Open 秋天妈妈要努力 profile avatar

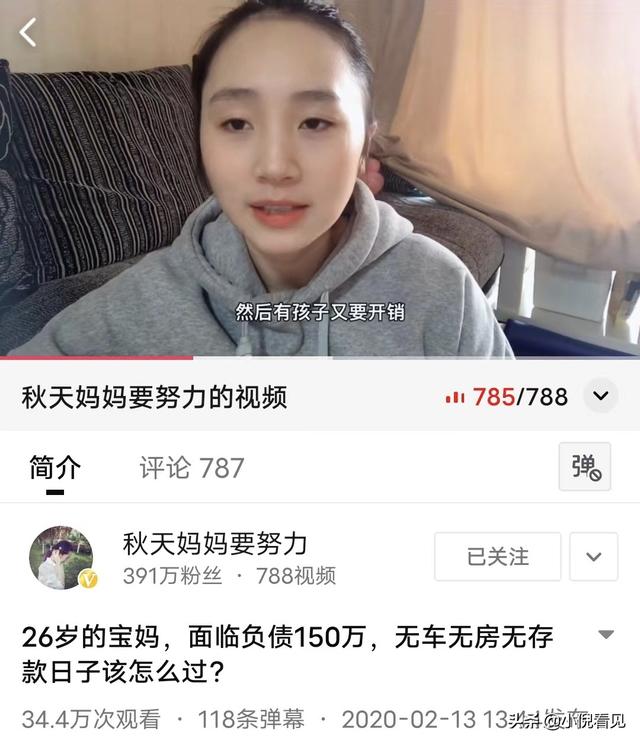pyautogui.click(x=61, y=557)
